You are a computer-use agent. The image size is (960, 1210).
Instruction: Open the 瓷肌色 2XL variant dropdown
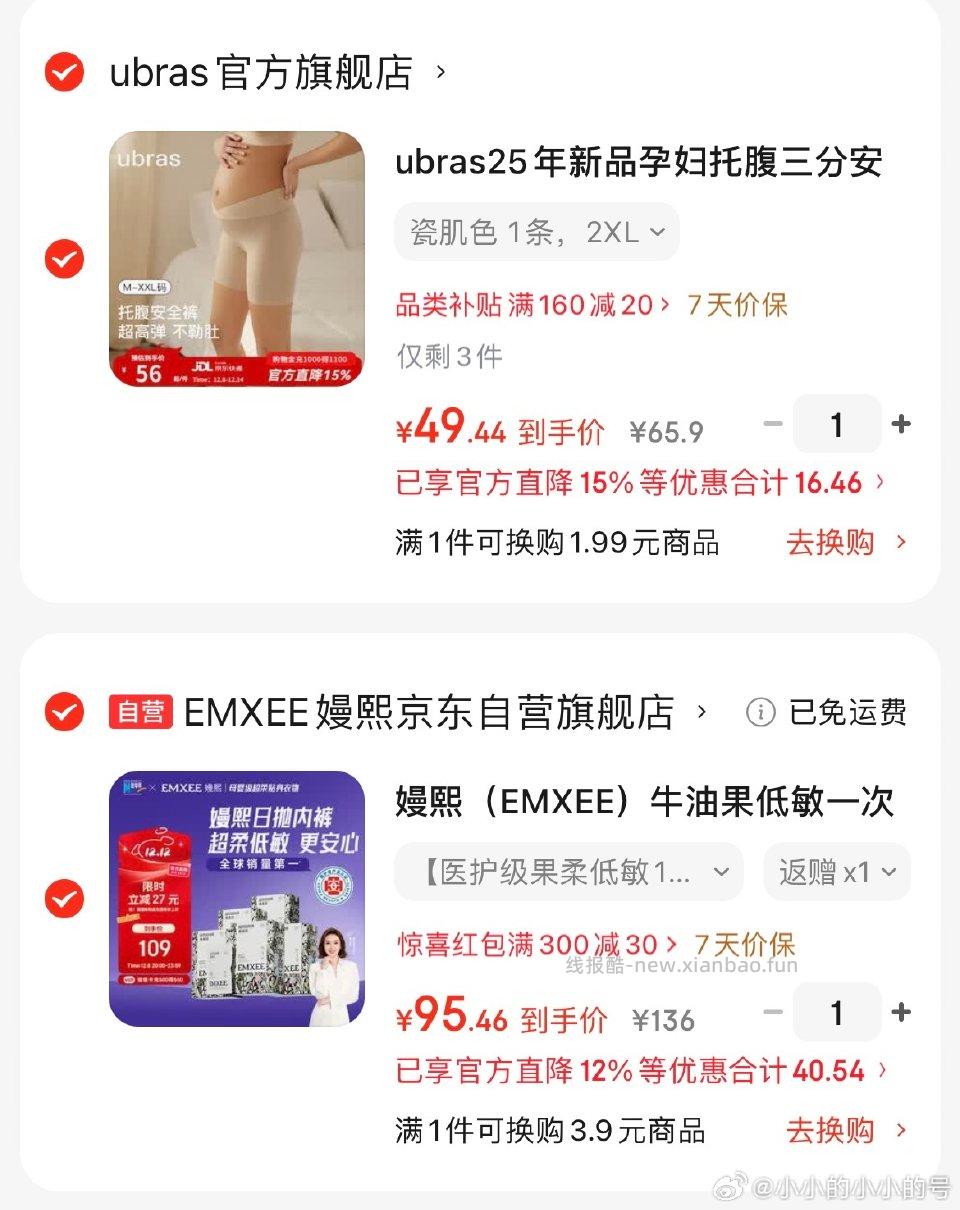point(536,230)
